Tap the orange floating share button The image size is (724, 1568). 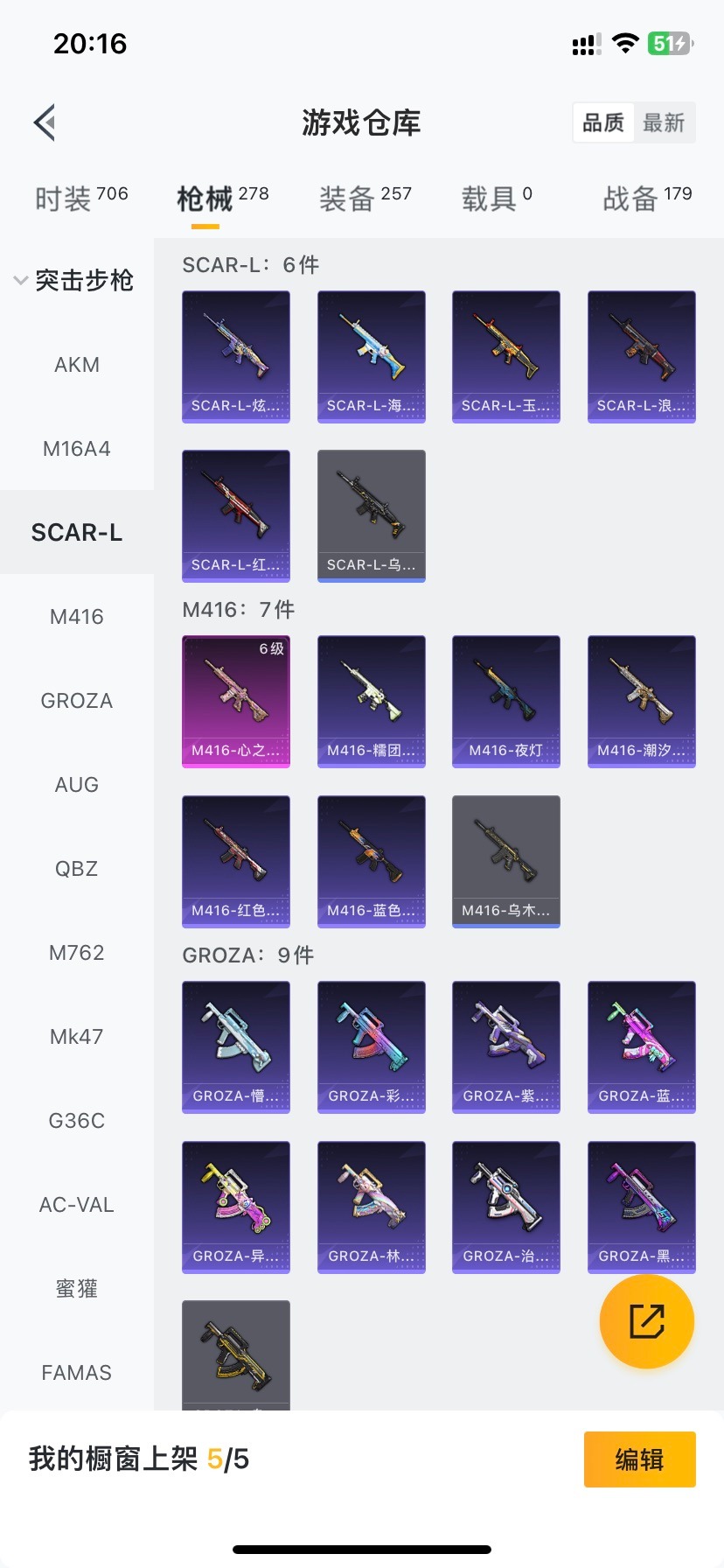[x=647, y=1321]
